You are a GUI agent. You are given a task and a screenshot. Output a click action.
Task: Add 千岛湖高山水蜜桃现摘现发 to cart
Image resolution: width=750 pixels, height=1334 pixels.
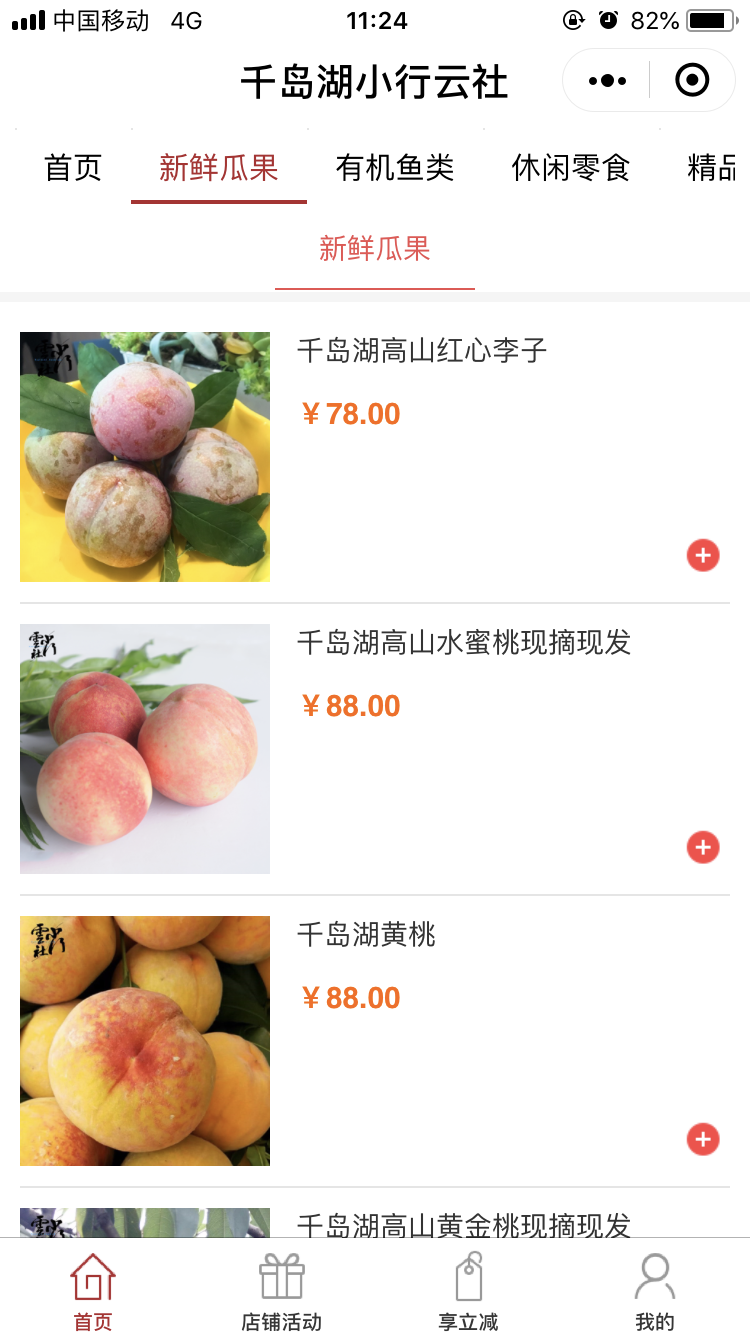tap(703, 847)
